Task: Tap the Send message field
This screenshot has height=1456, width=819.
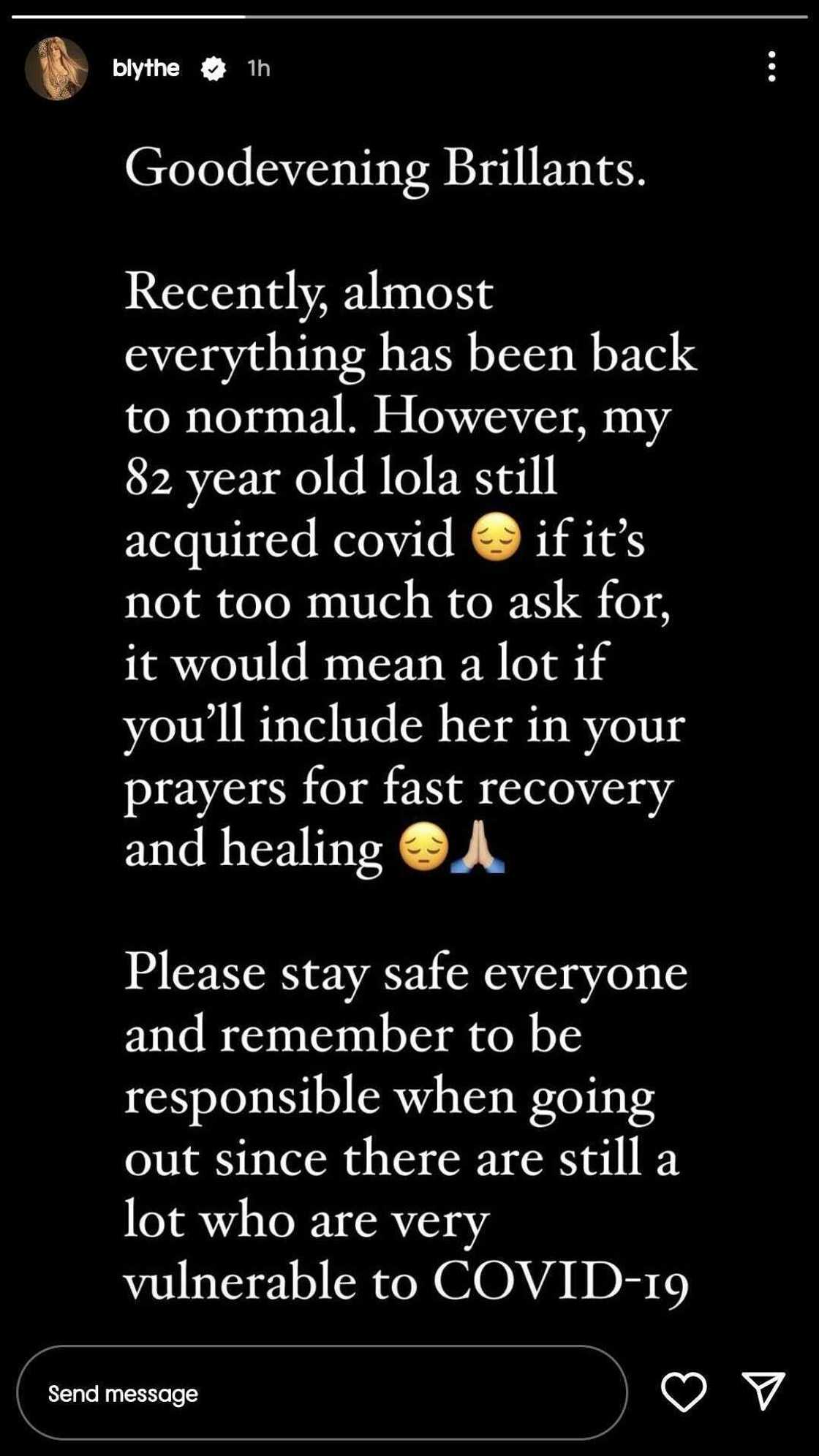Action: click(x=322, y=1393)
